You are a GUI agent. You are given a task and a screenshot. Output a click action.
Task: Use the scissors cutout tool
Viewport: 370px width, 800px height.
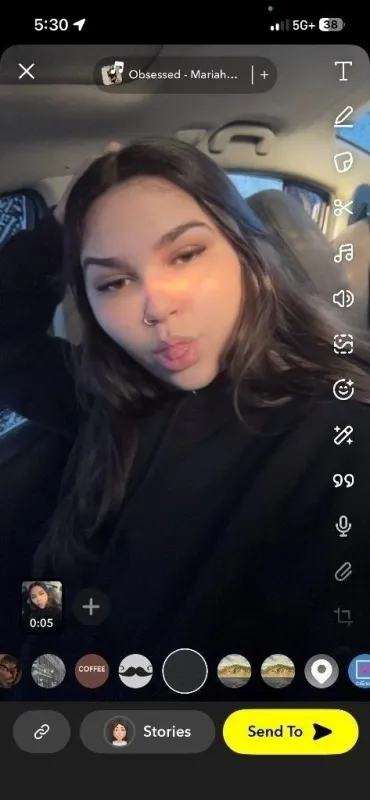click(x=343, y=208)
